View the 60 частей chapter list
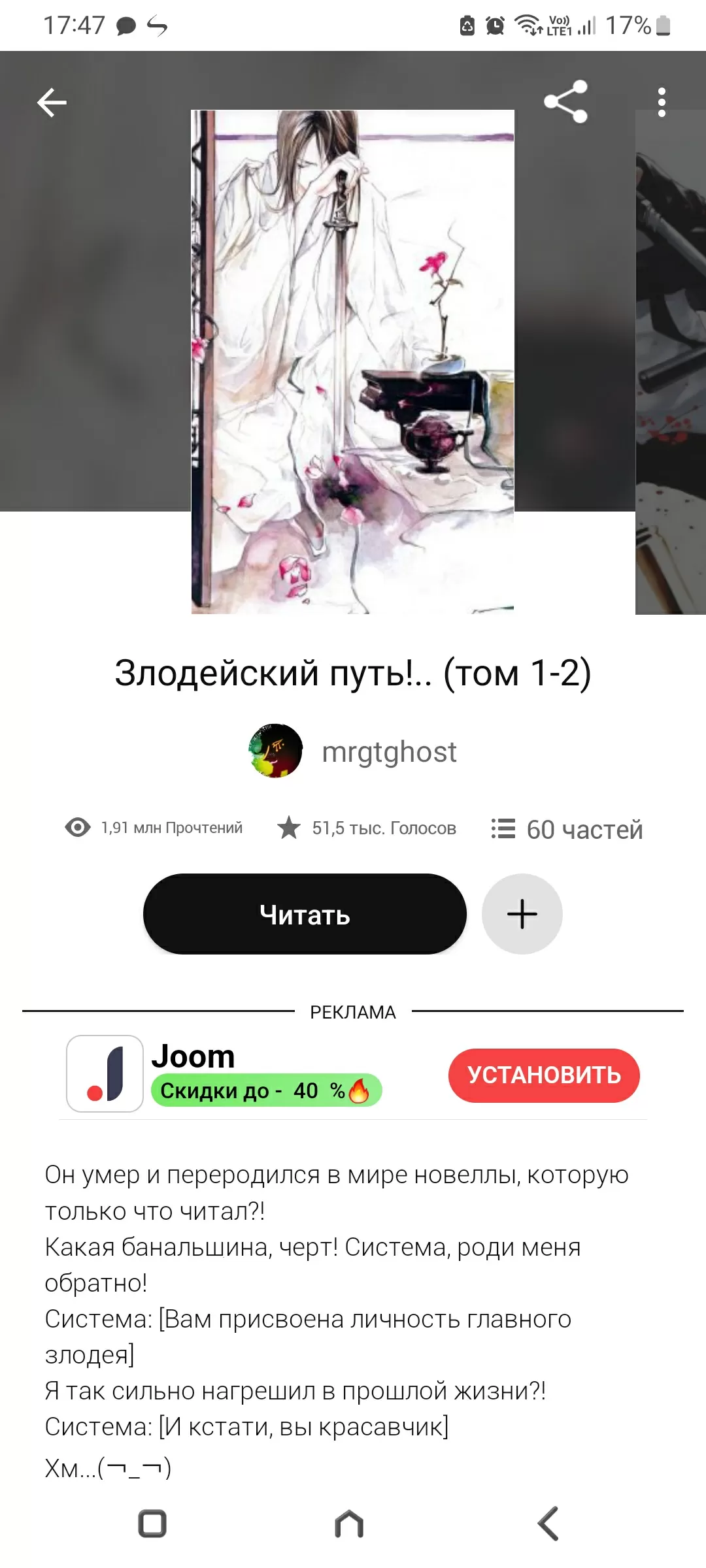Image resolution: width=706 pixels, height=1568 pixels. [x=567, y=829]
